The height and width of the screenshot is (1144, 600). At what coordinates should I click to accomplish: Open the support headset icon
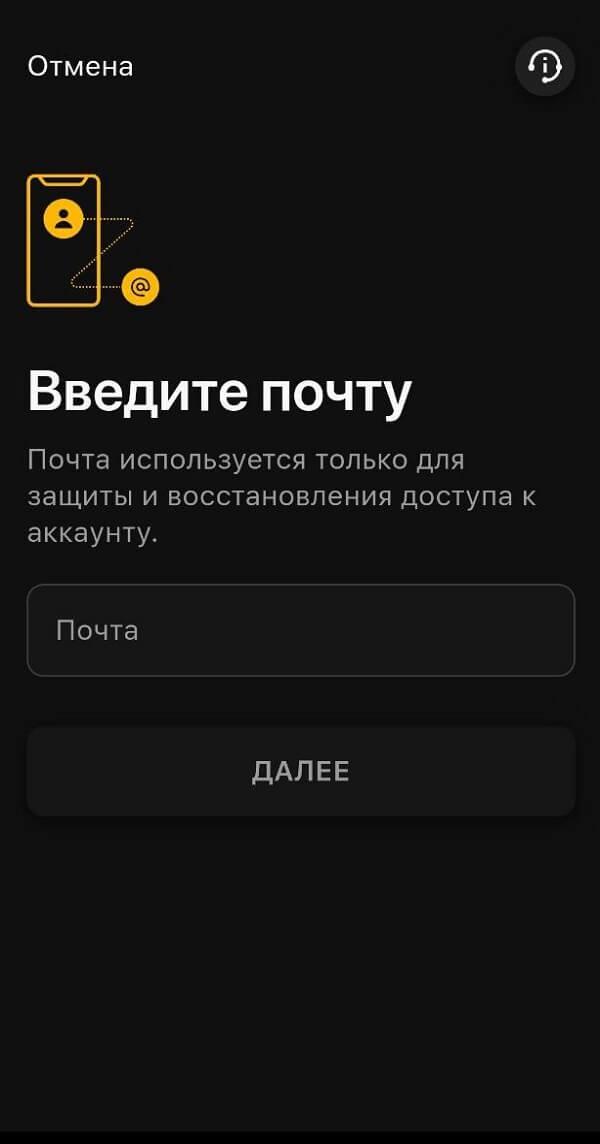[x=544, y=67]
